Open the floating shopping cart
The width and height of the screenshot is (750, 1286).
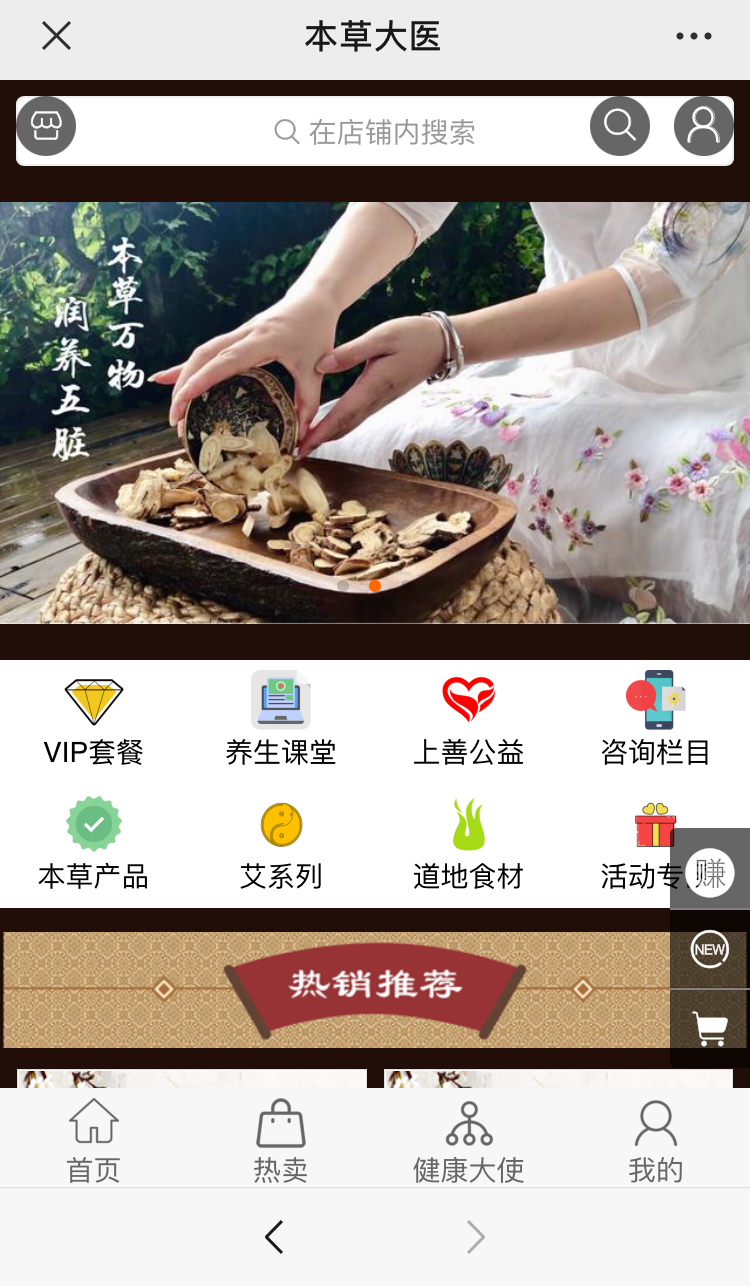[x=710, y=1028]
